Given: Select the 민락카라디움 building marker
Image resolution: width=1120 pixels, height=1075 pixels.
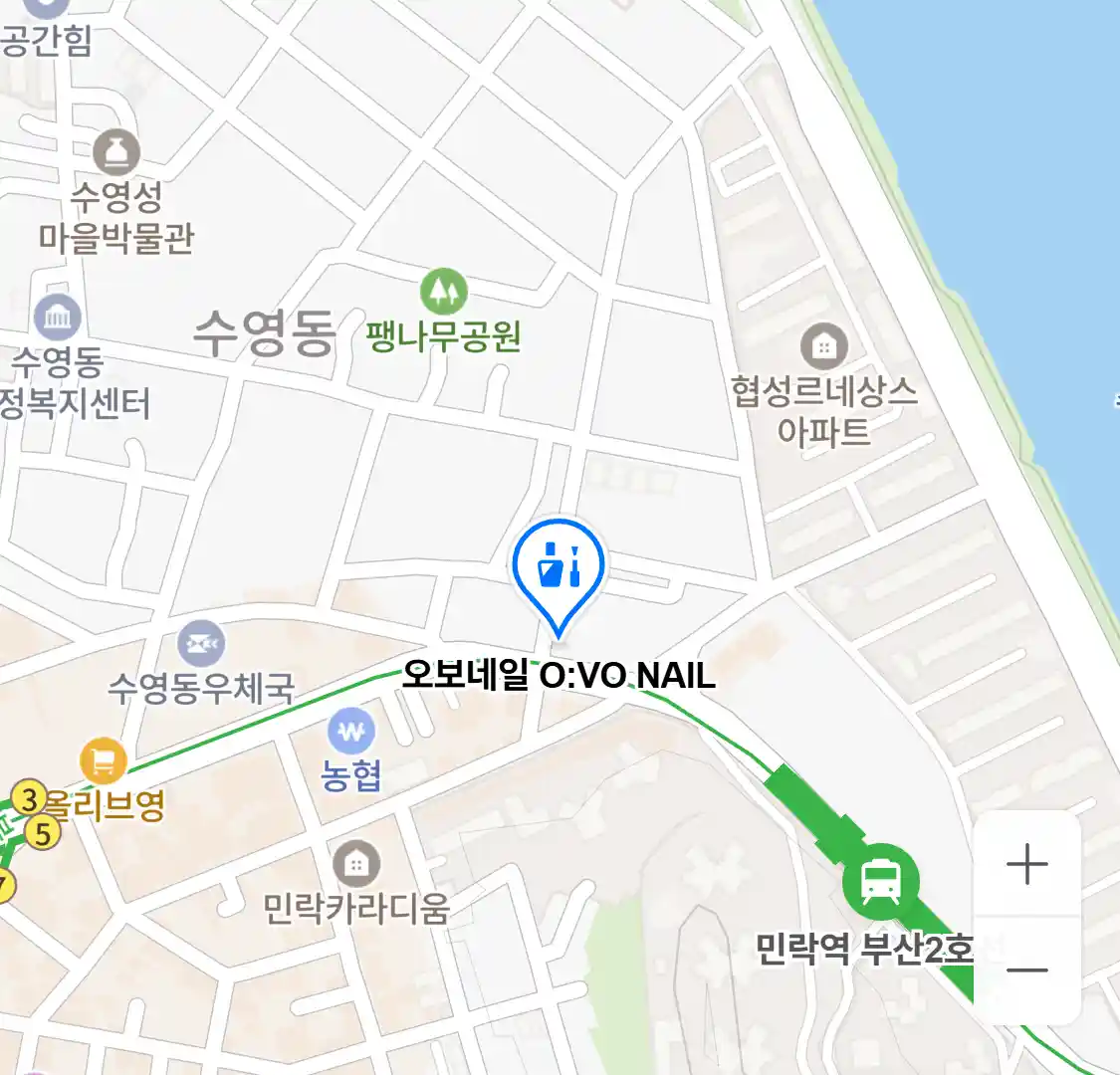Looking at the screenshot, I should (355, 864).
